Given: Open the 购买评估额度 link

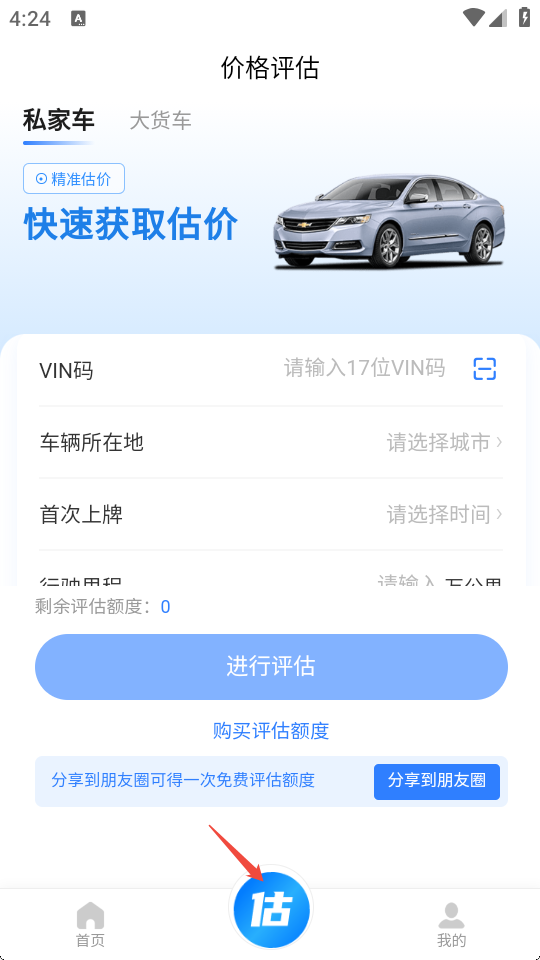Looking at the screenshot, I should click(271, 730).
